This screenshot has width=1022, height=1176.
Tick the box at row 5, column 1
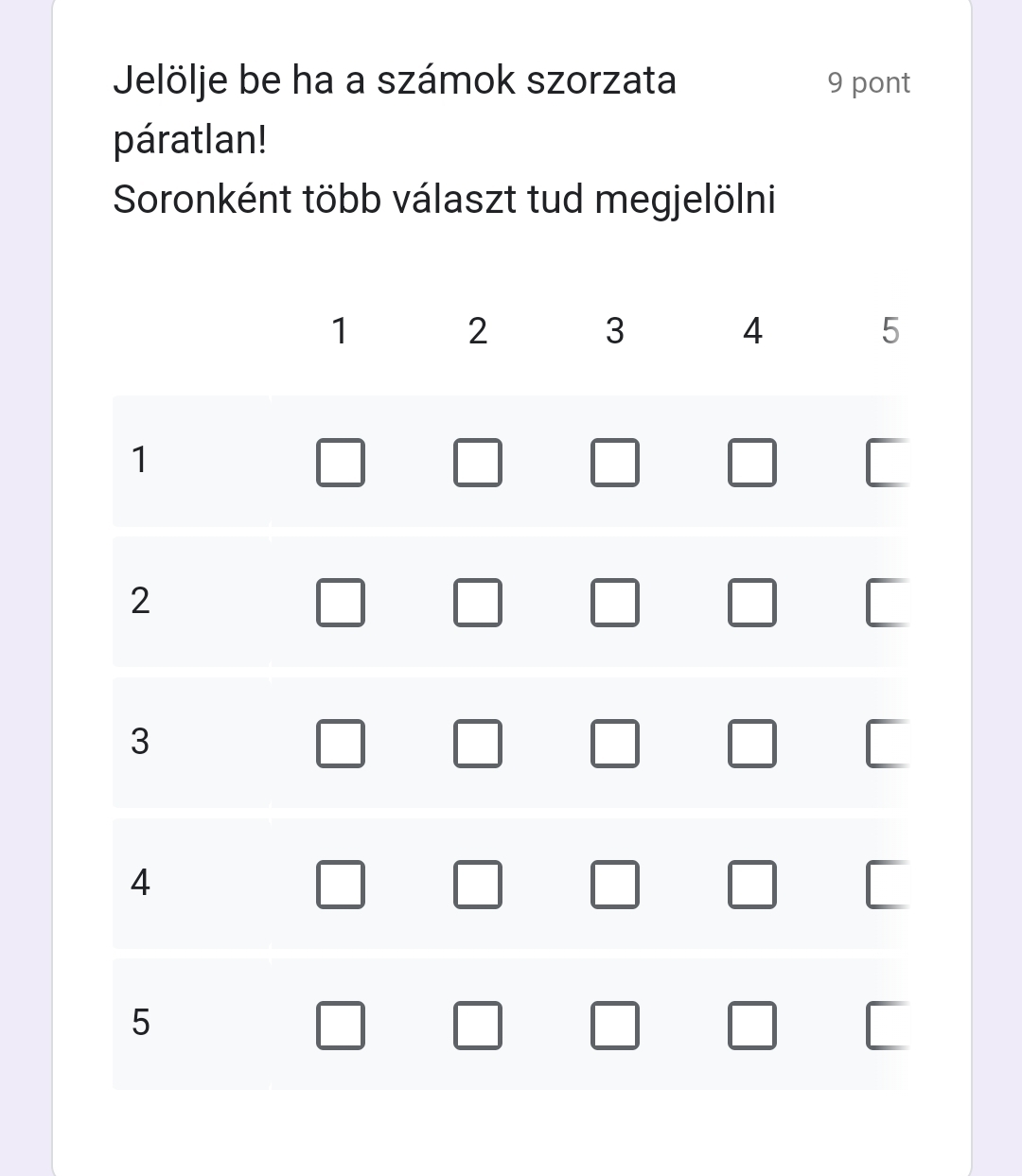point(341,1026)
